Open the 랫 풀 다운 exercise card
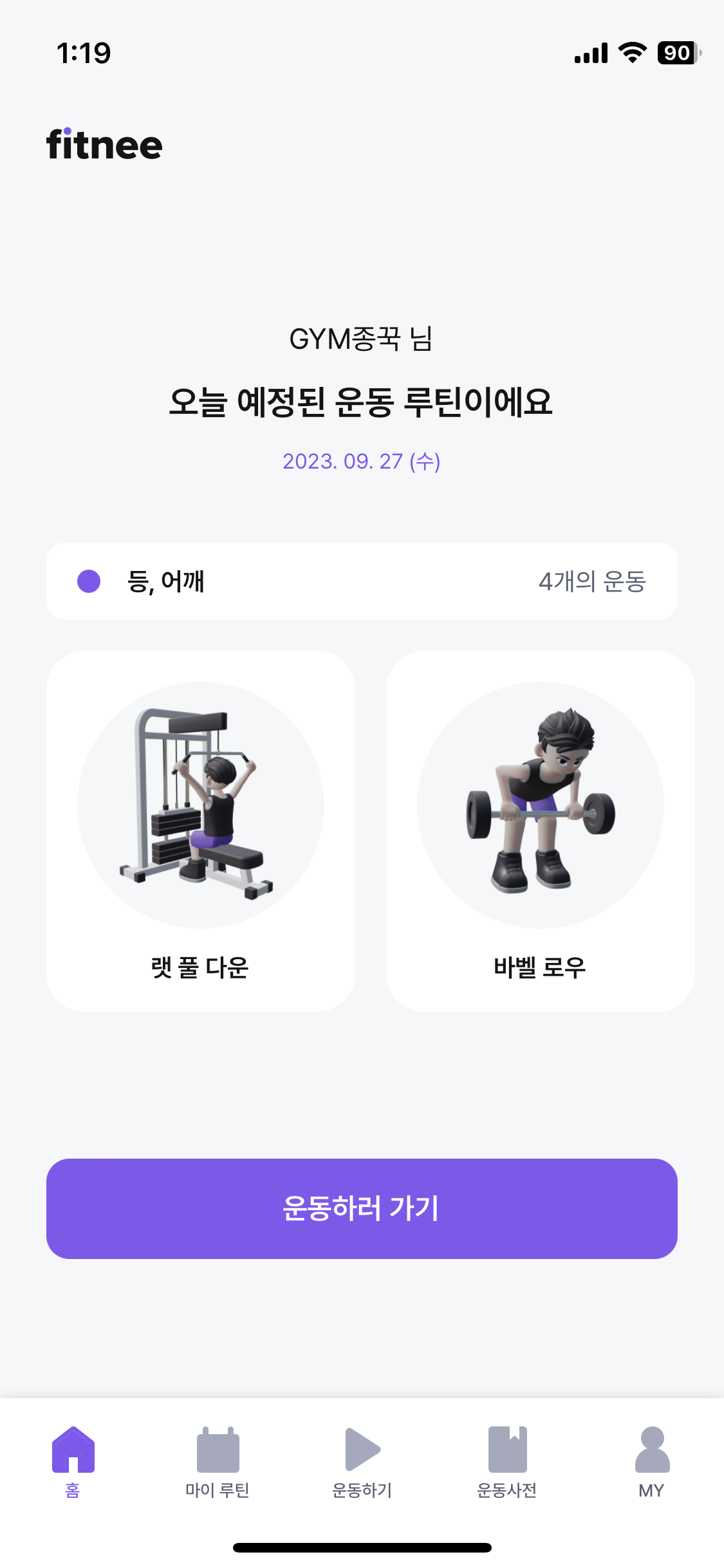Image resolution: width=724 pixels, height=1568 pixels. [201, 830]
